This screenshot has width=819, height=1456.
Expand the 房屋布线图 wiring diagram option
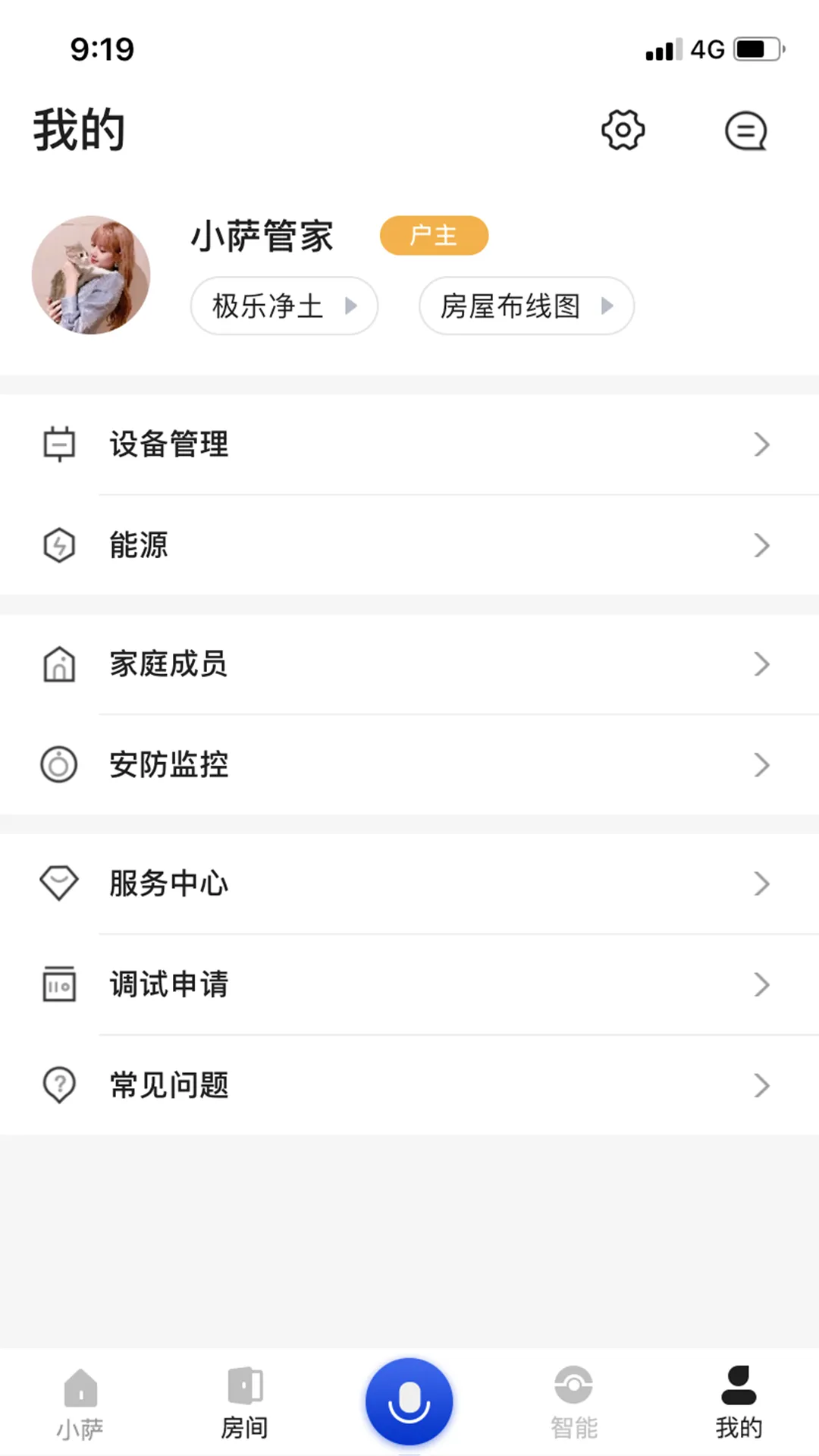(x=526, y=306)
